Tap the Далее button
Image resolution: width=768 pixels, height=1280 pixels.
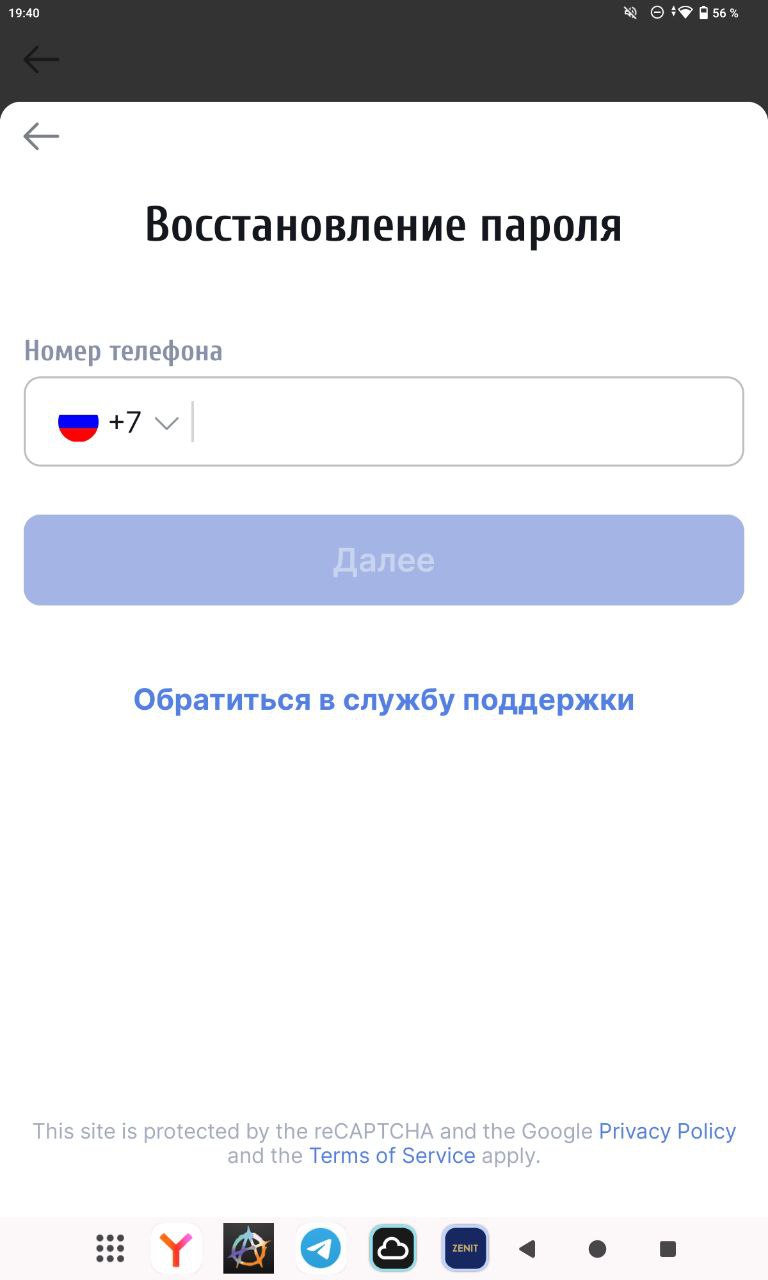[x=384, y=560]
